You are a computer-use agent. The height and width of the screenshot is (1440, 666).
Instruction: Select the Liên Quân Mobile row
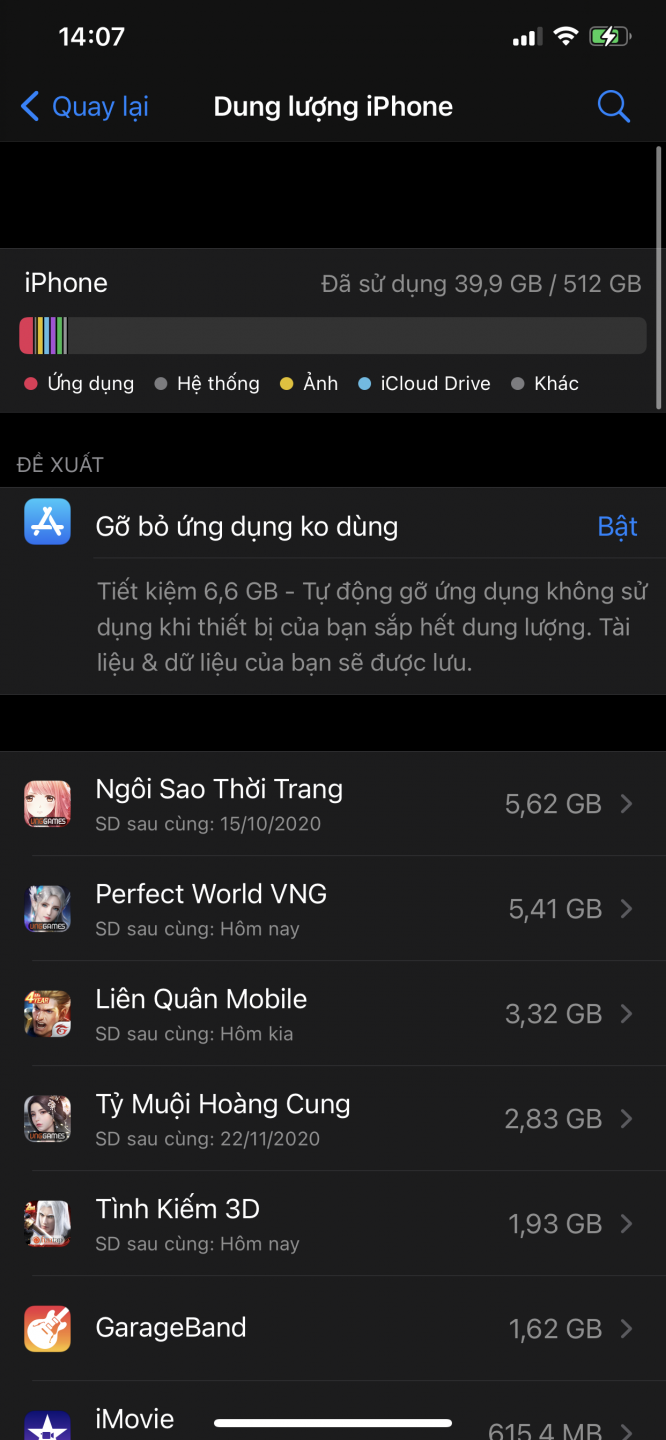click(333, 1014)
